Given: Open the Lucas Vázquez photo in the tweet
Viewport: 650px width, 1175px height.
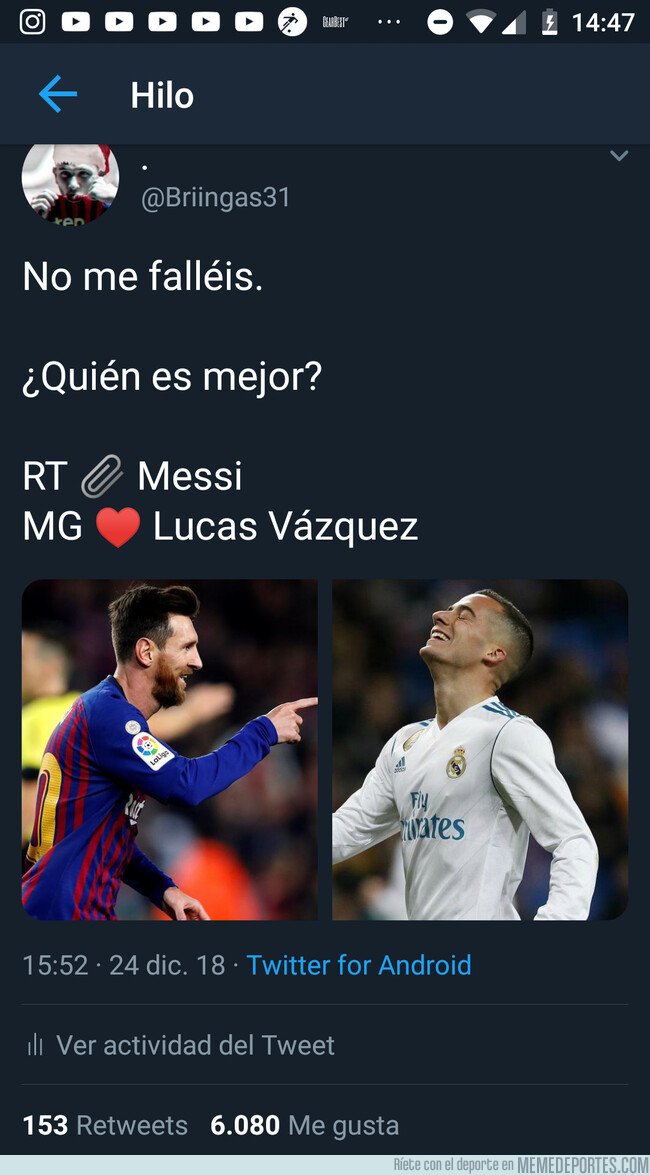Looking at the screenshot, I should (x=480, y=749).
